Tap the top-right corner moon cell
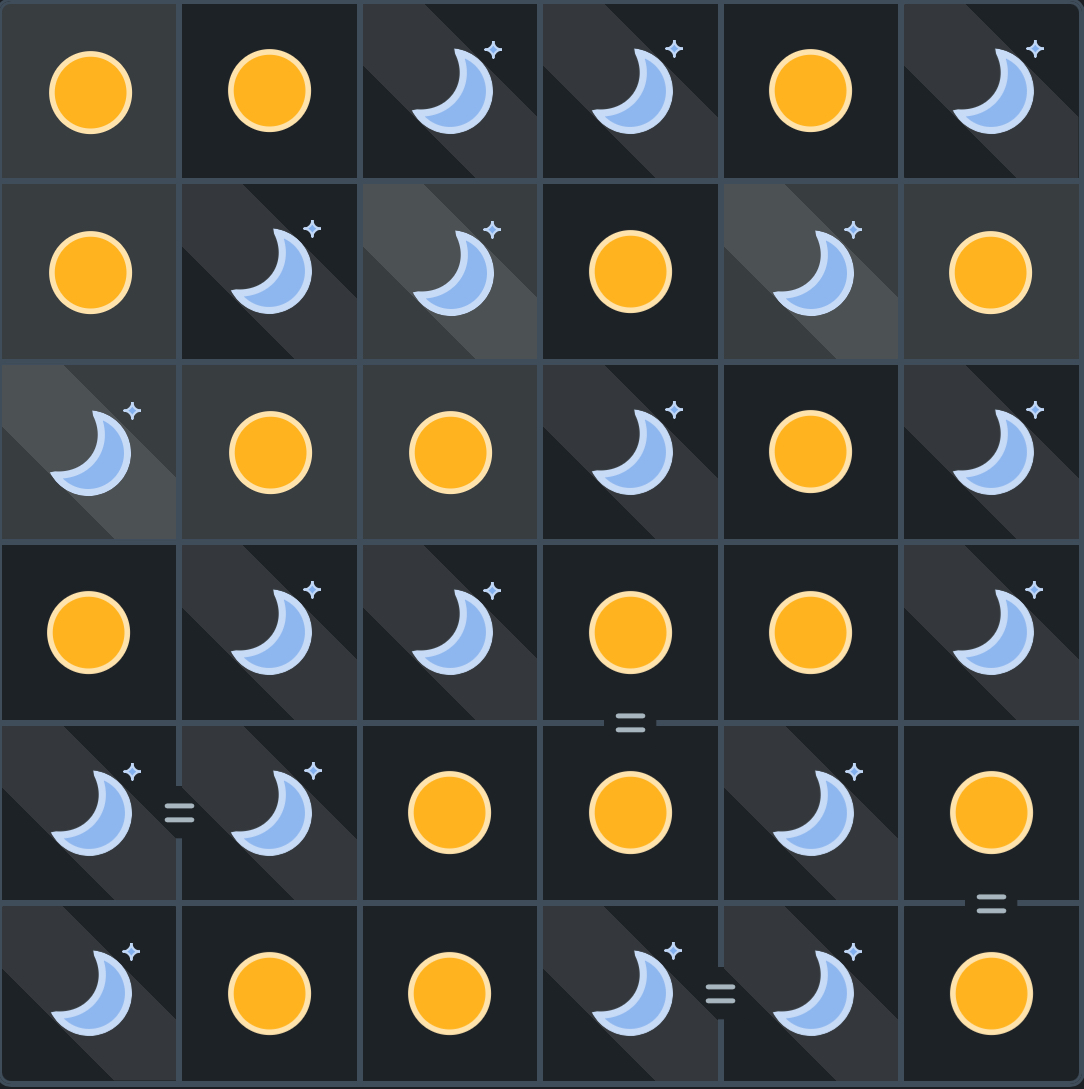The width and height of the screenshot is (1084, 1089). (991, 91)
